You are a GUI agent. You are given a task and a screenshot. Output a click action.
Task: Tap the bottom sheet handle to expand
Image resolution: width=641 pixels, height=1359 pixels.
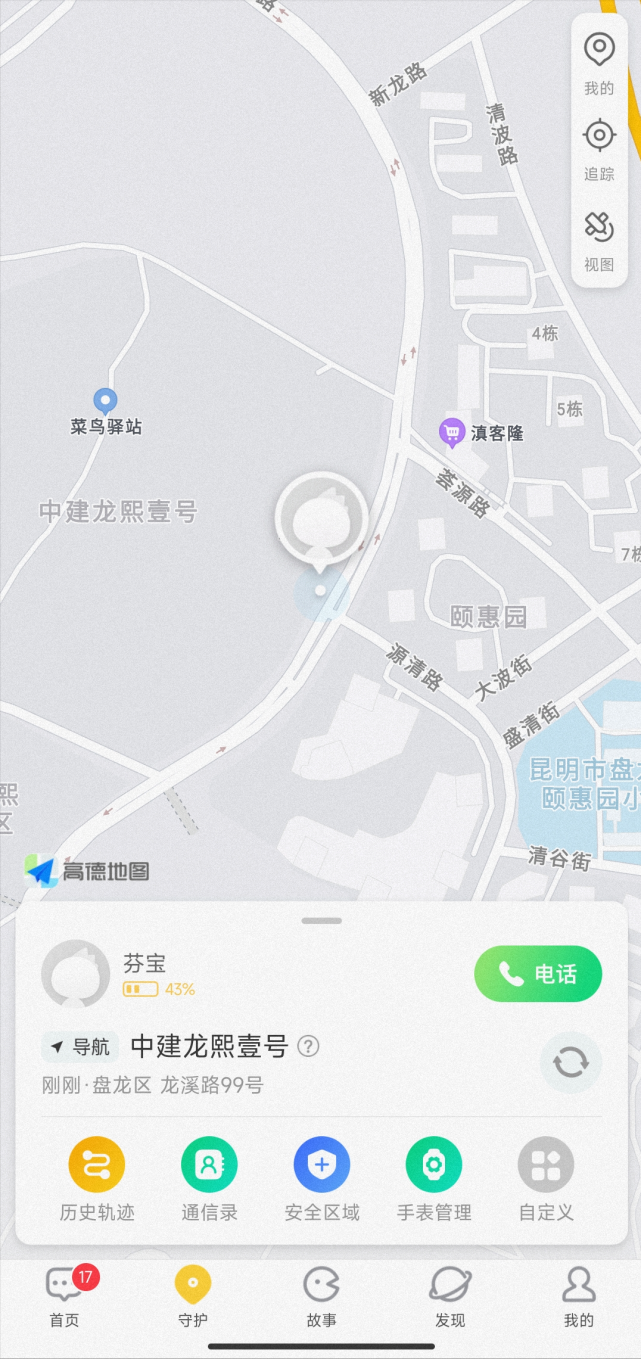click(x=321, y=920)
